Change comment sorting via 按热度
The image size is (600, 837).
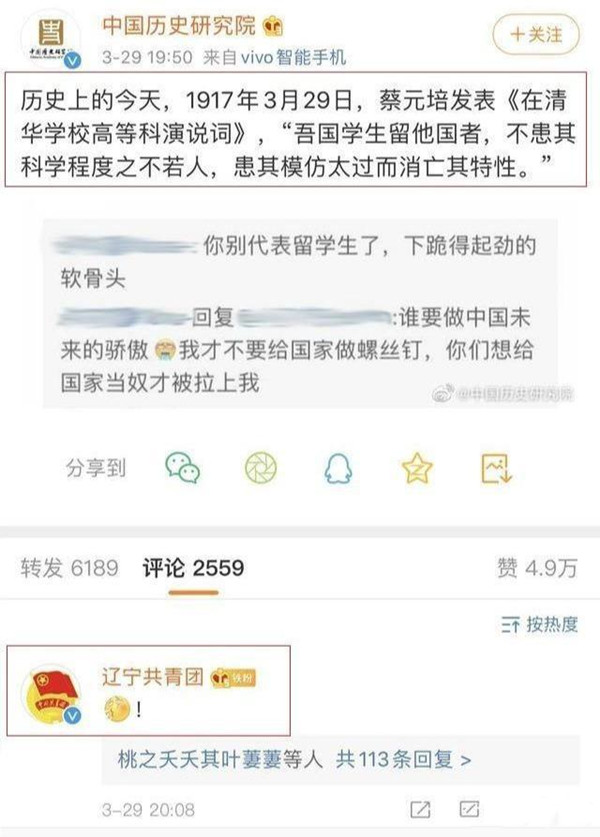(539, 624)
